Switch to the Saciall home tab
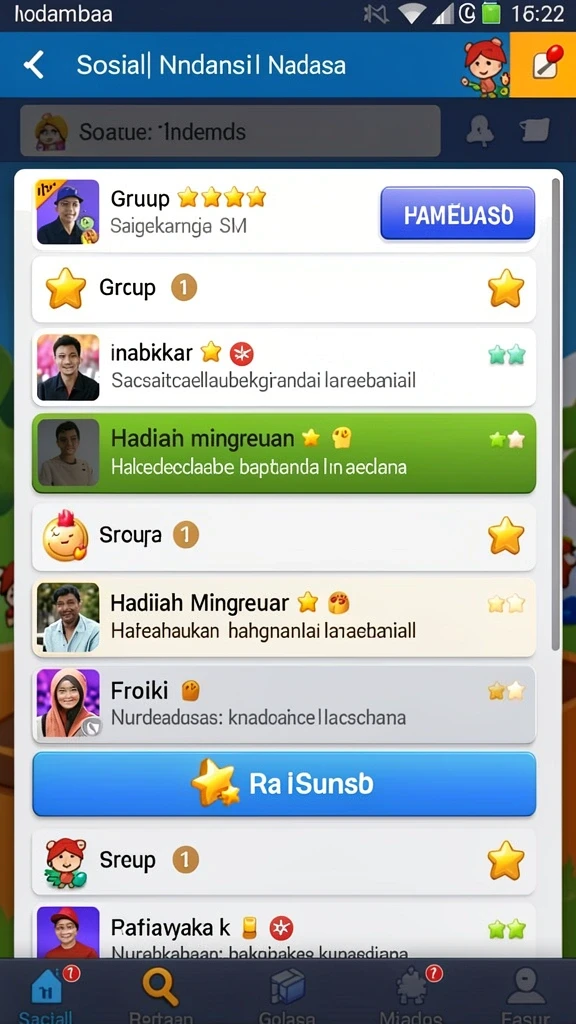576x1024 pixels. click(x=47, y=993)
